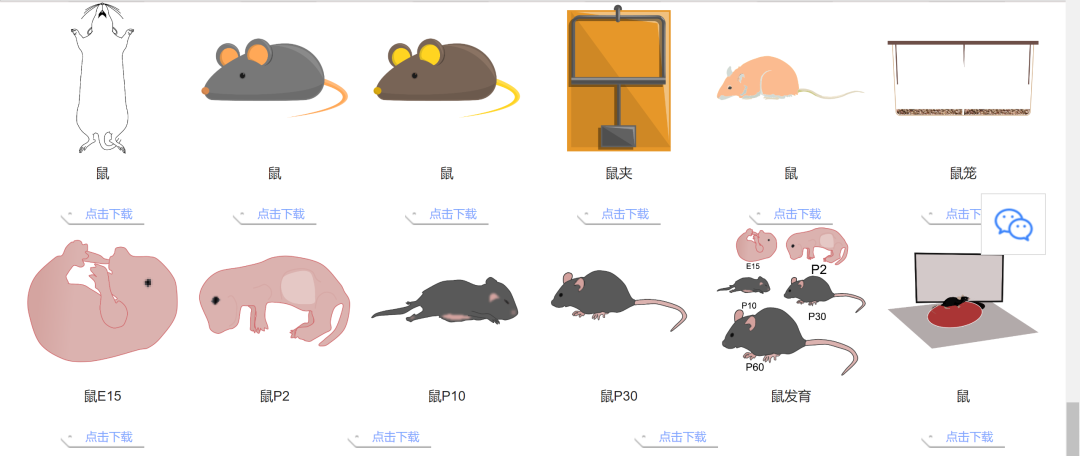This screenshot has height=456, width=1080.
Task: Open the WeChat floating contact icon
Action: coord(1013,224)
